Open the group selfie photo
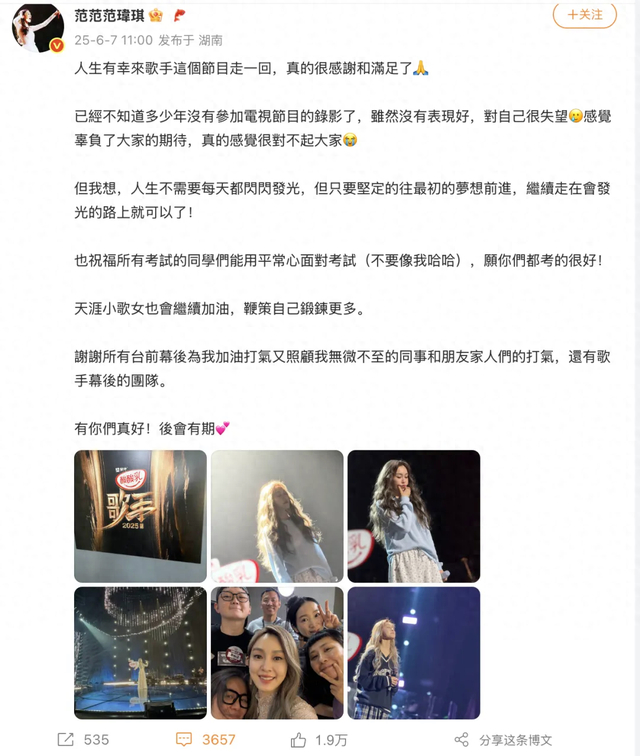 277,652
